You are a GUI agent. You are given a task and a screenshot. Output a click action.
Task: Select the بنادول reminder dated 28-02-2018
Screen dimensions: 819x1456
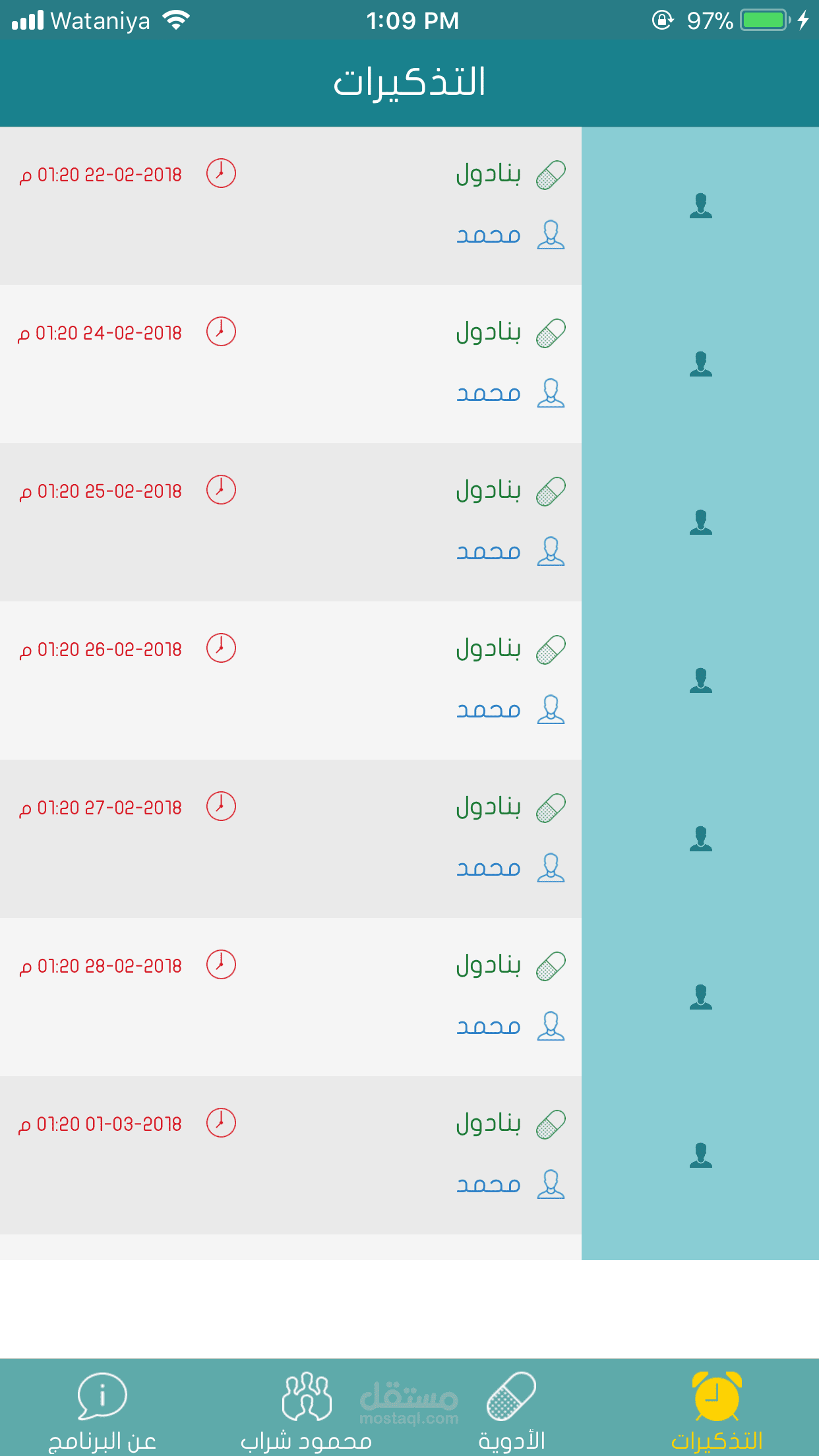coord(290,997)
